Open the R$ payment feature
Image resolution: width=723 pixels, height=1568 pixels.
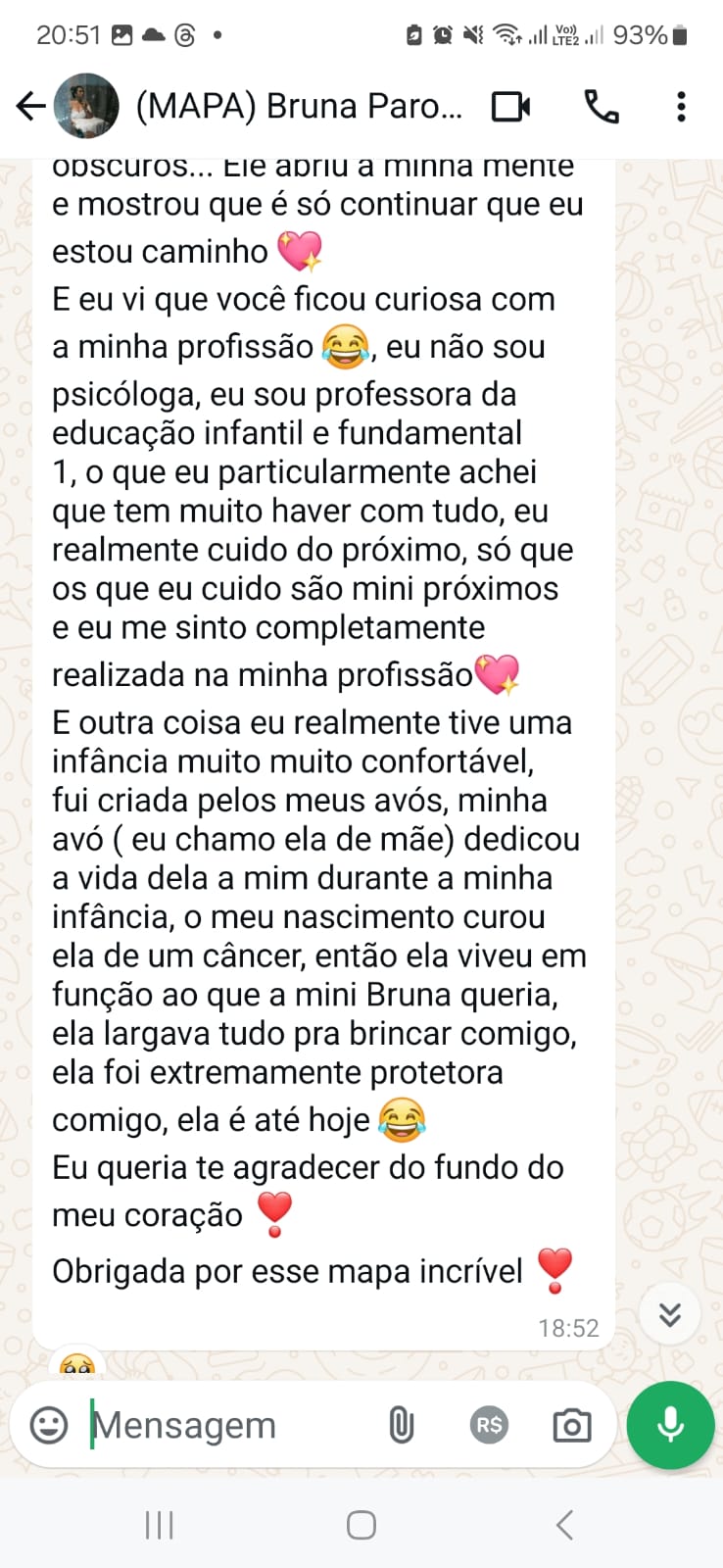coord(489,1426)
